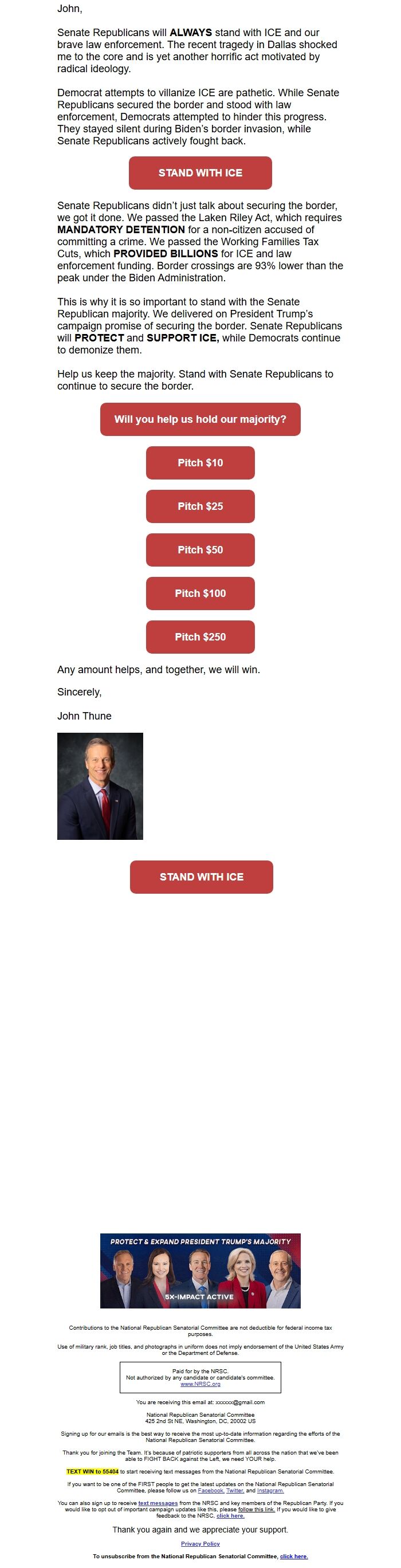Donate with the Pitch $50 button

click(x=200, y=549)
